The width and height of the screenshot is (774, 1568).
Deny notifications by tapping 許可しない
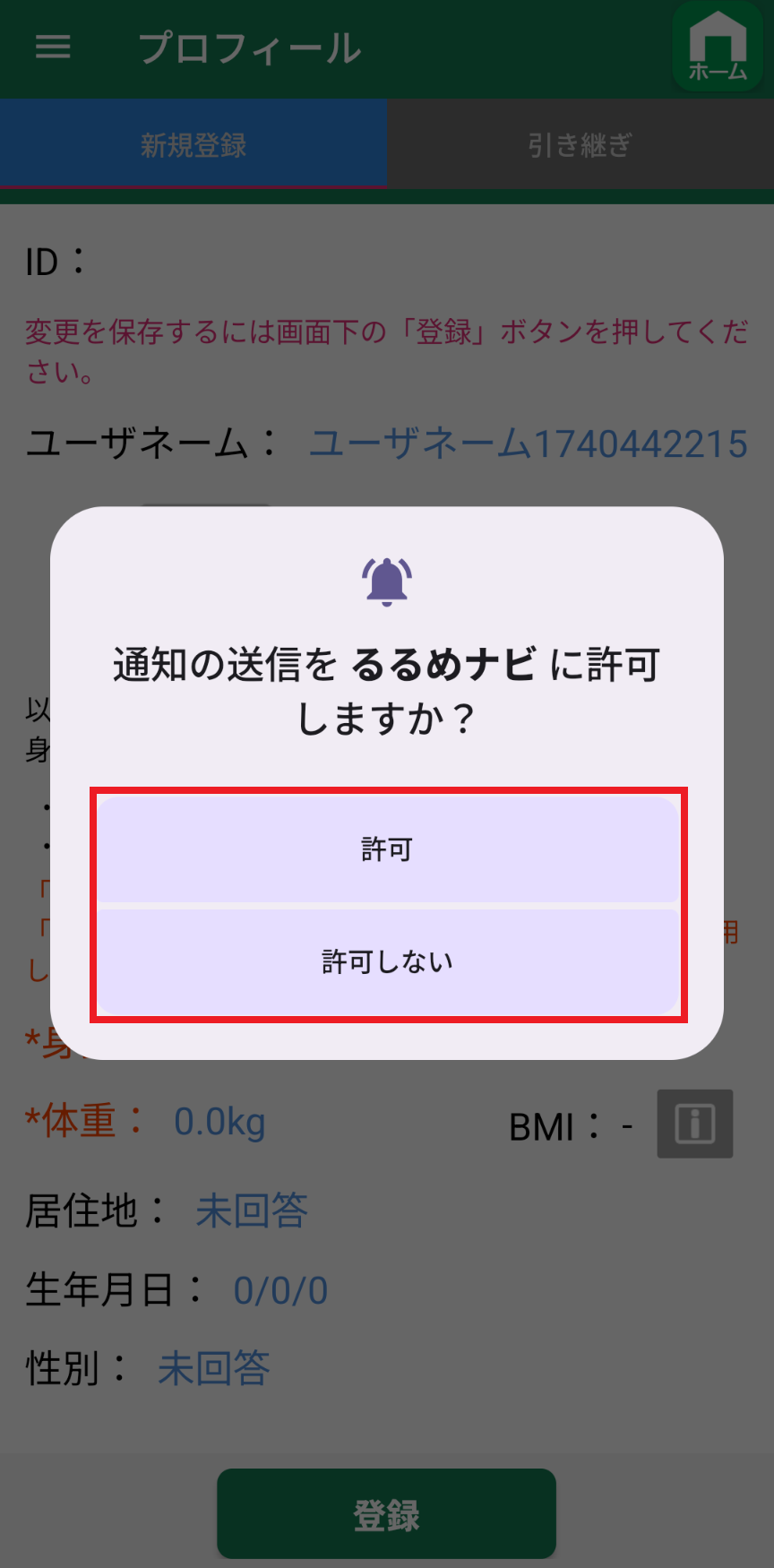(x=387, y=962)
